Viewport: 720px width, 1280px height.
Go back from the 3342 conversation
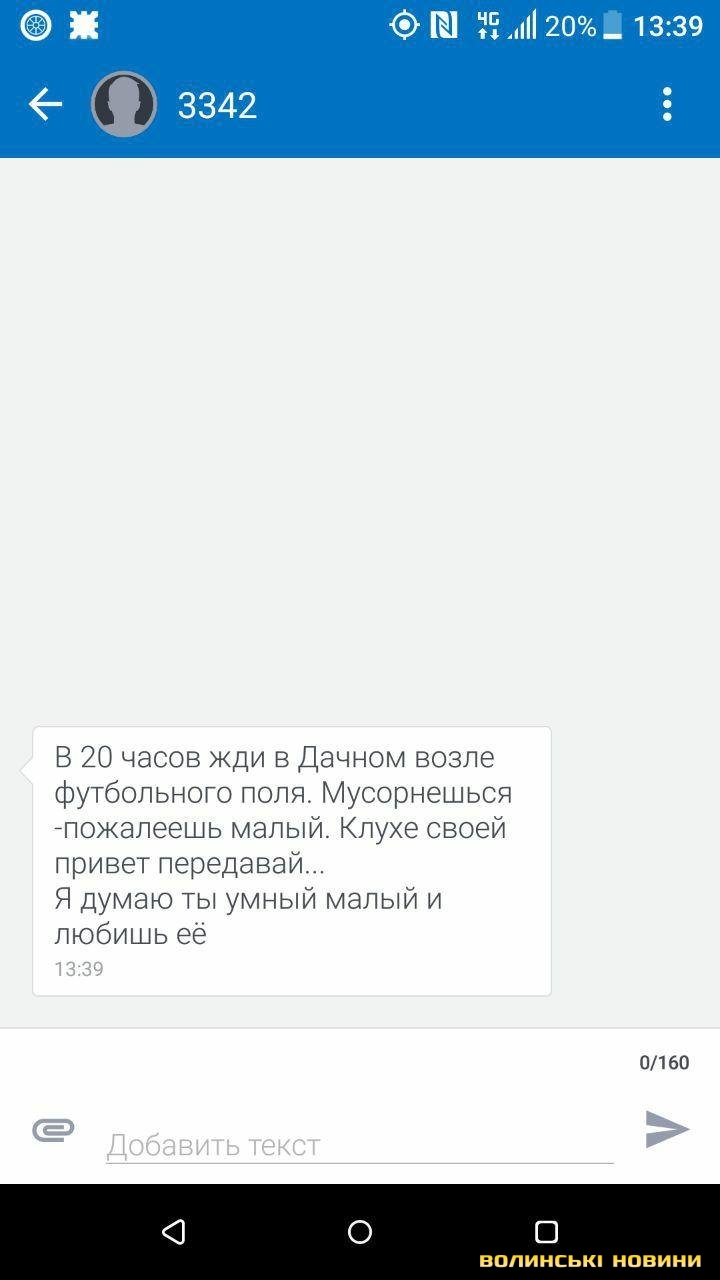pyautogui.click(x=45, y=104)
